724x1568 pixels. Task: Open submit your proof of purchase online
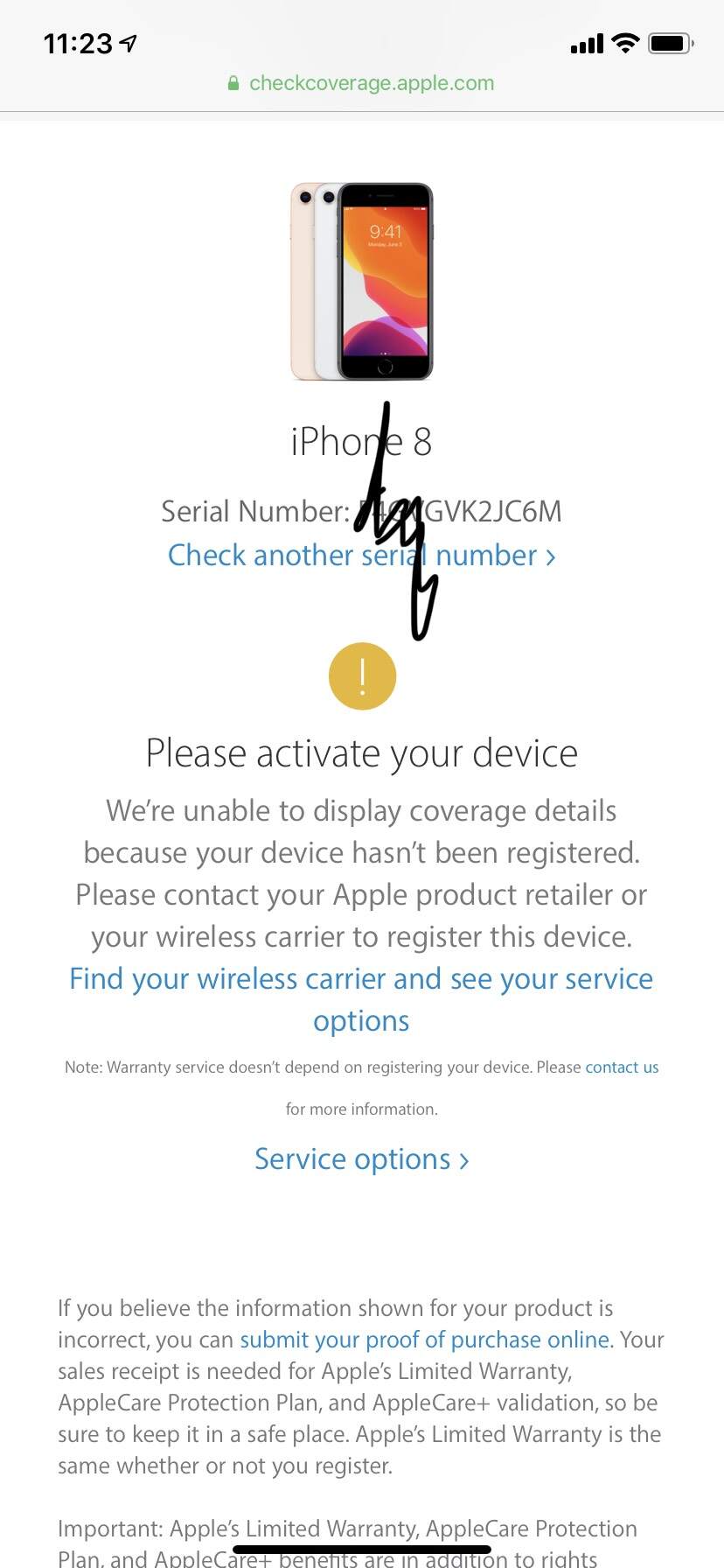coord(424,1340)
